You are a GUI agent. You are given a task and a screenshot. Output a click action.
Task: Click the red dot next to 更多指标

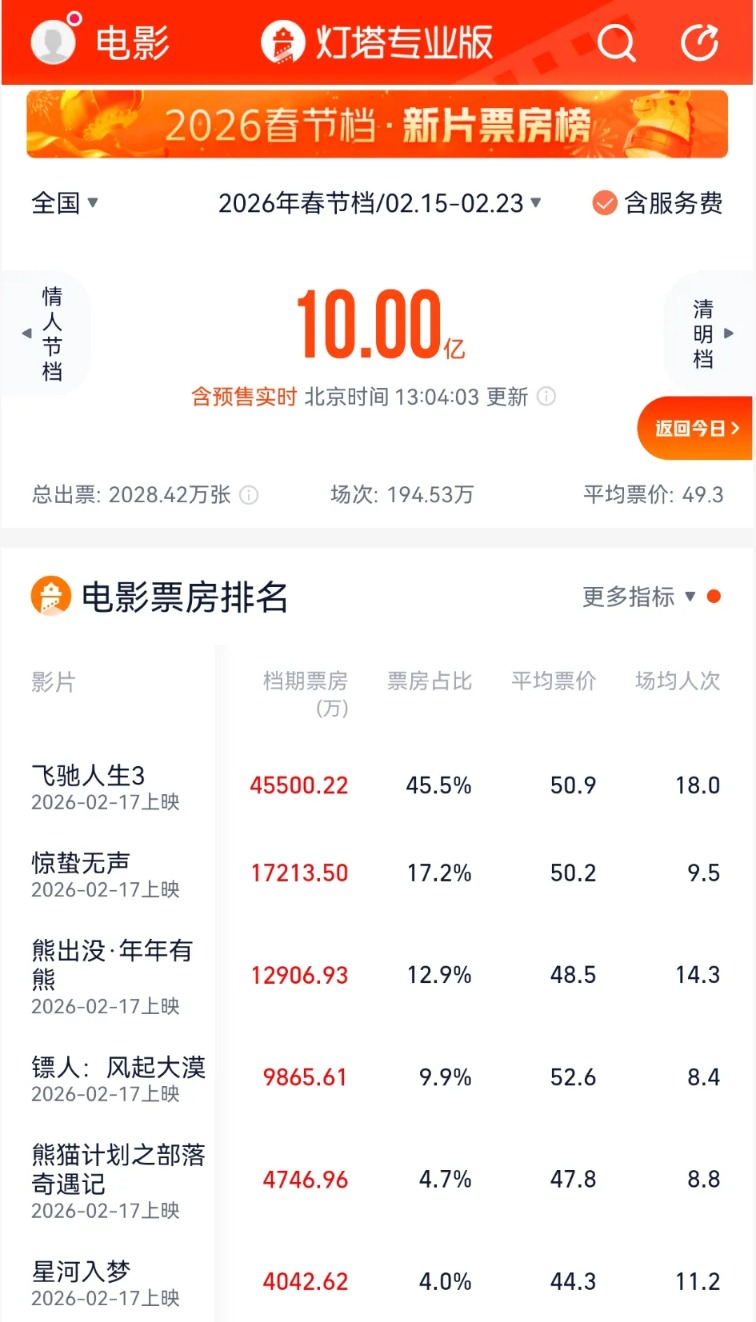coord(712,594)
